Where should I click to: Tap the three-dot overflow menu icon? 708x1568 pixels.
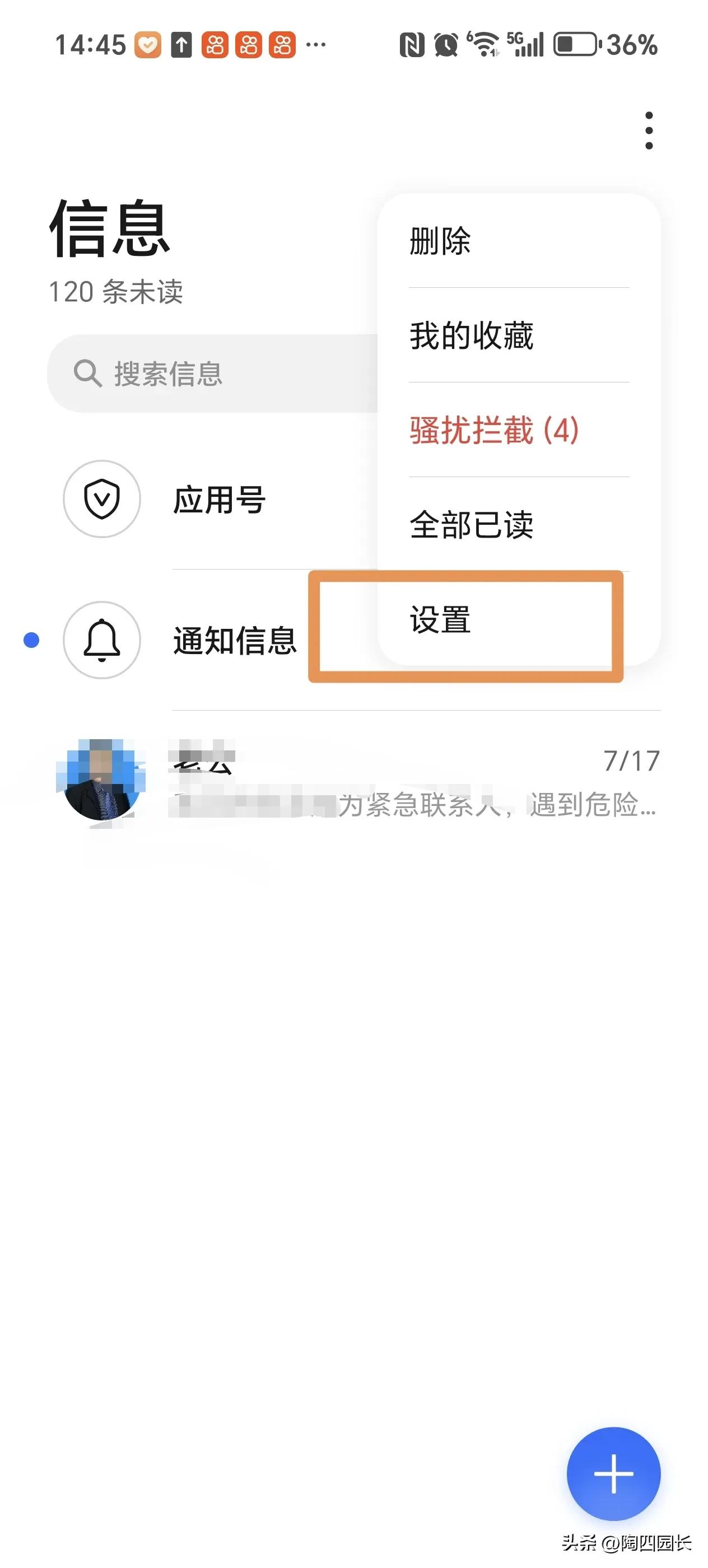tap(648, 130)
